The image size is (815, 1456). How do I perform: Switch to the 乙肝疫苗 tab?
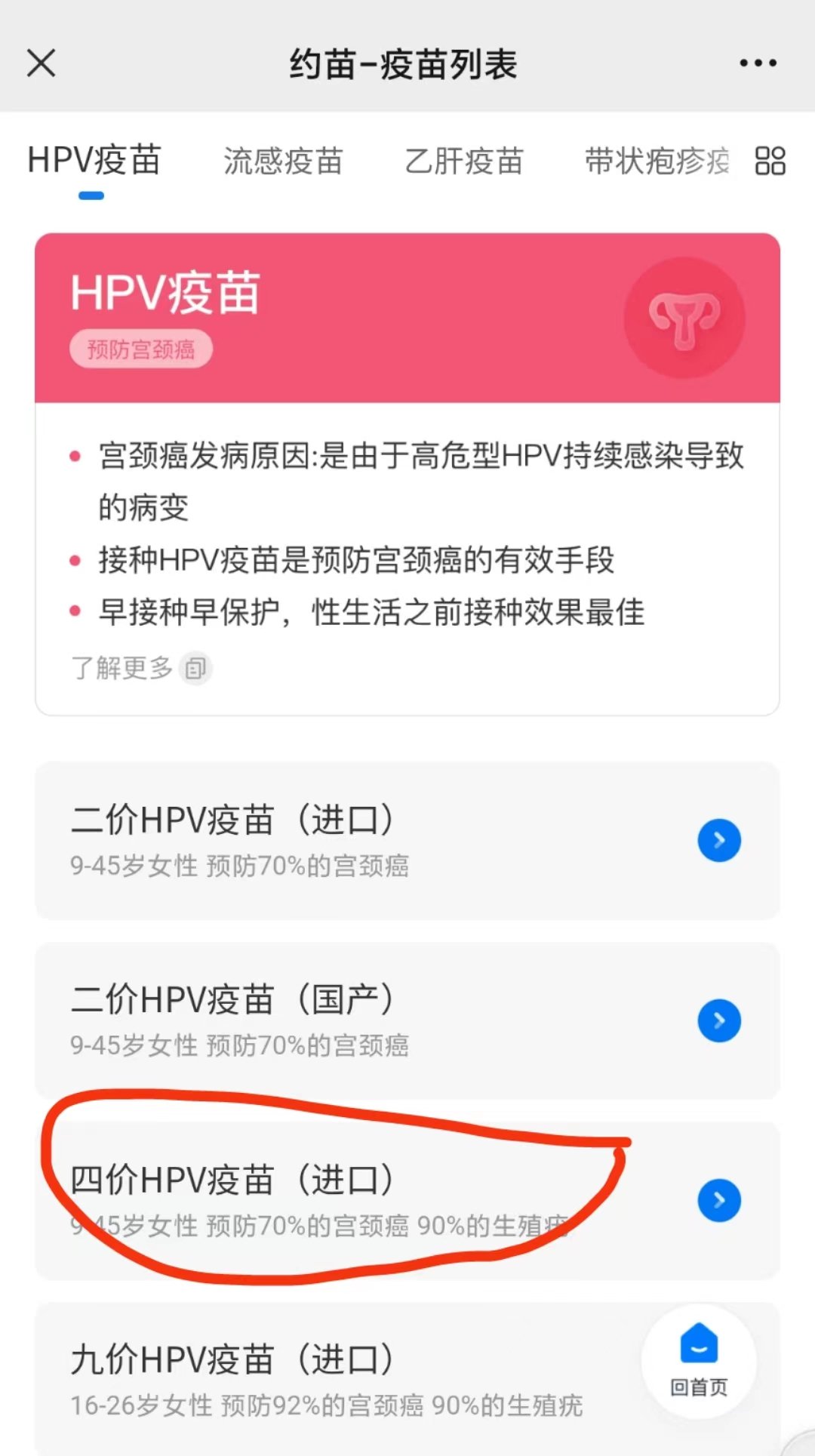click(464, 162)
